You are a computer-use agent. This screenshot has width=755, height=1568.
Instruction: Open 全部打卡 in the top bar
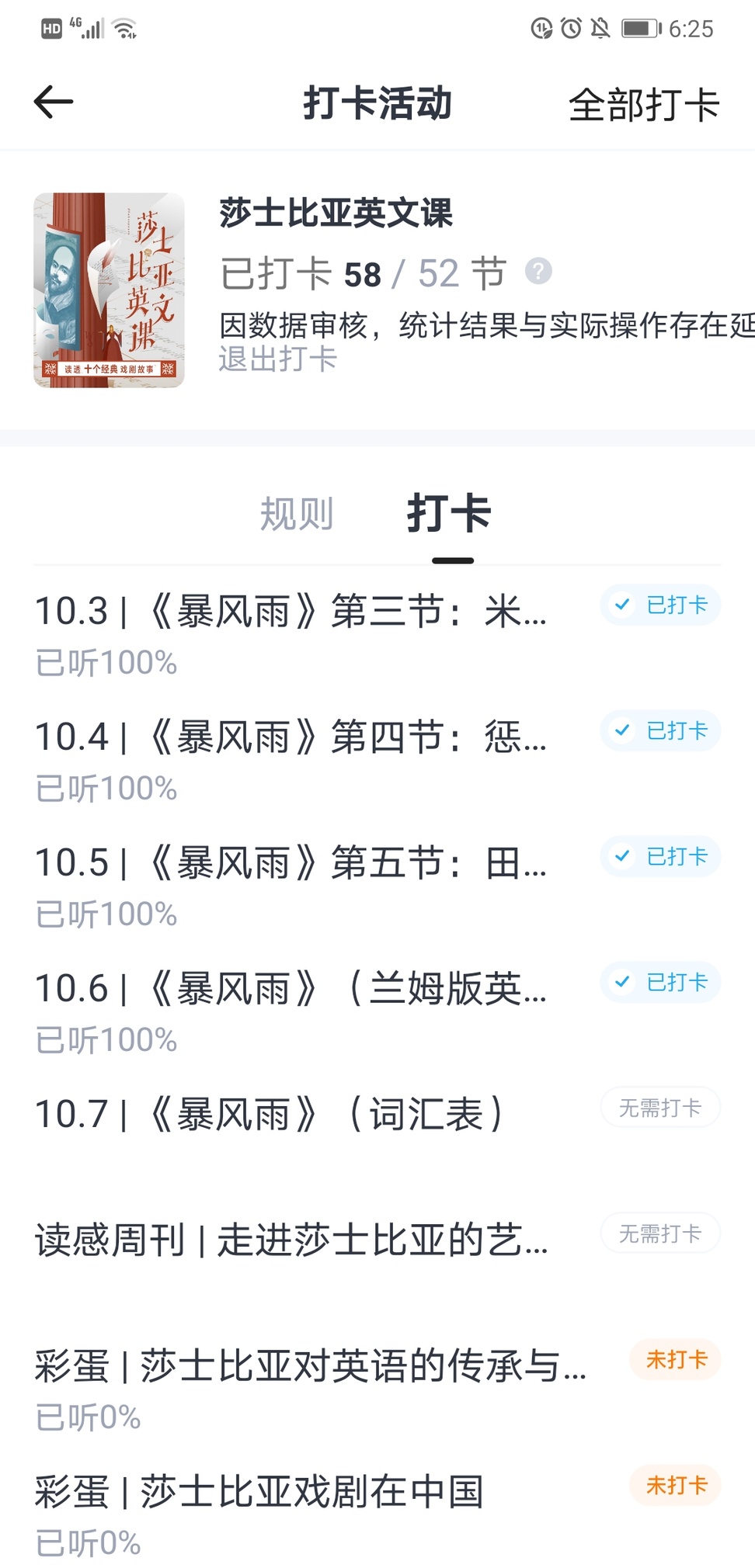(x=644, y=105)
